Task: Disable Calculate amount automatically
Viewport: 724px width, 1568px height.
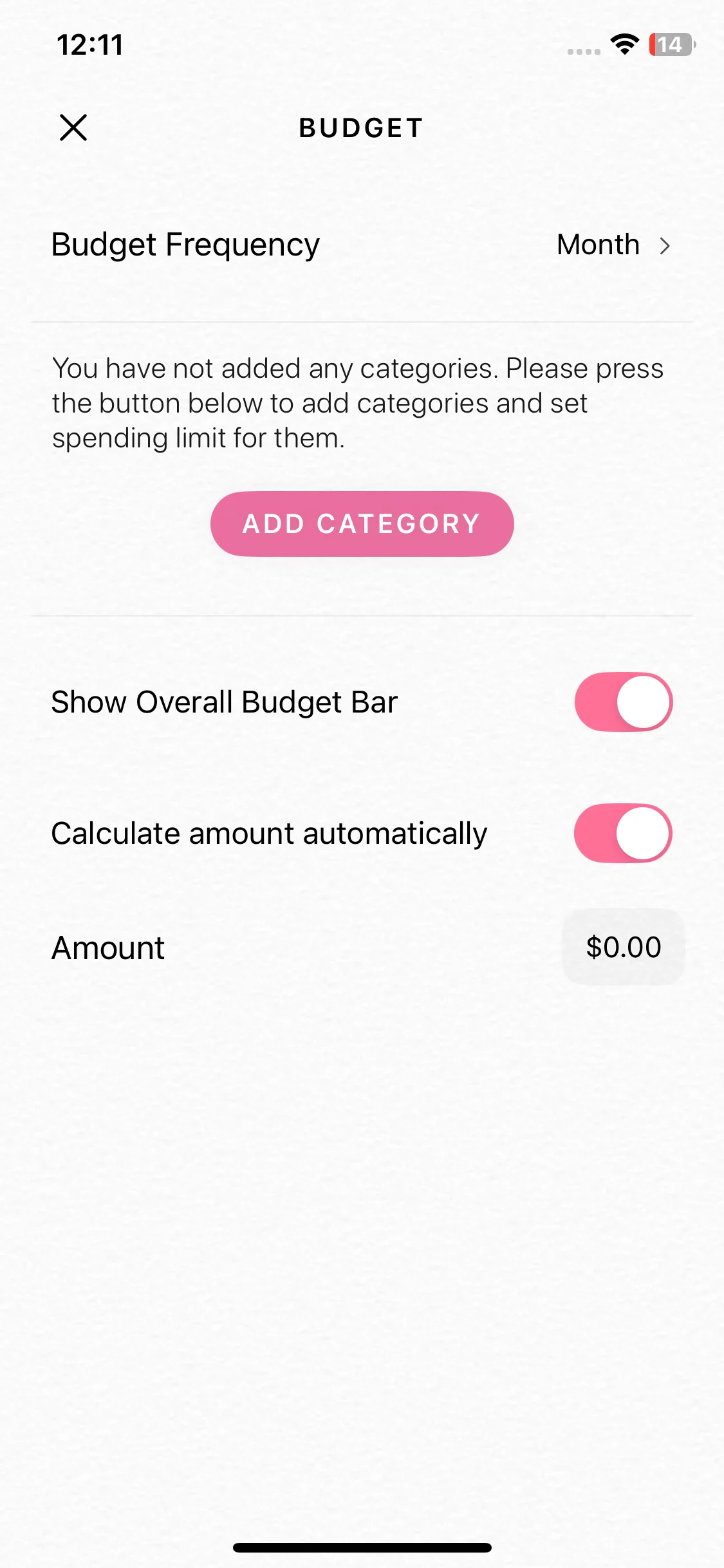Action: click(x=623, y=834)
